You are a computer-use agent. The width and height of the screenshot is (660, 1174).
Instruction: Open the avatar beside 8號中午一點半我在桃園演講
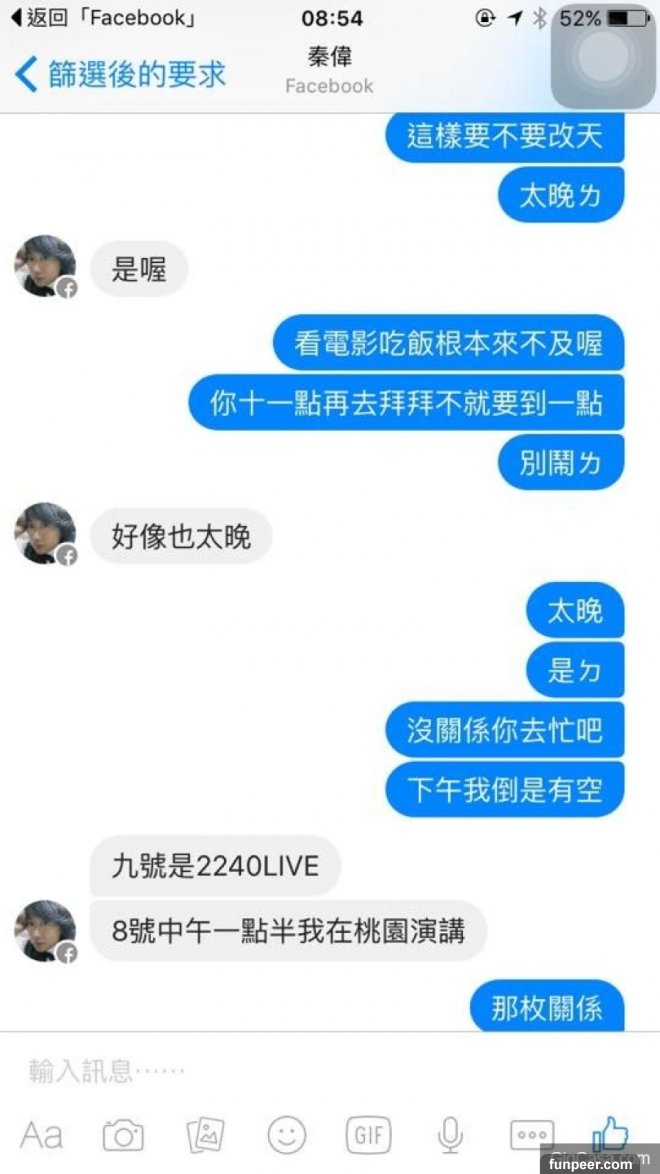[x=45, y=931]
